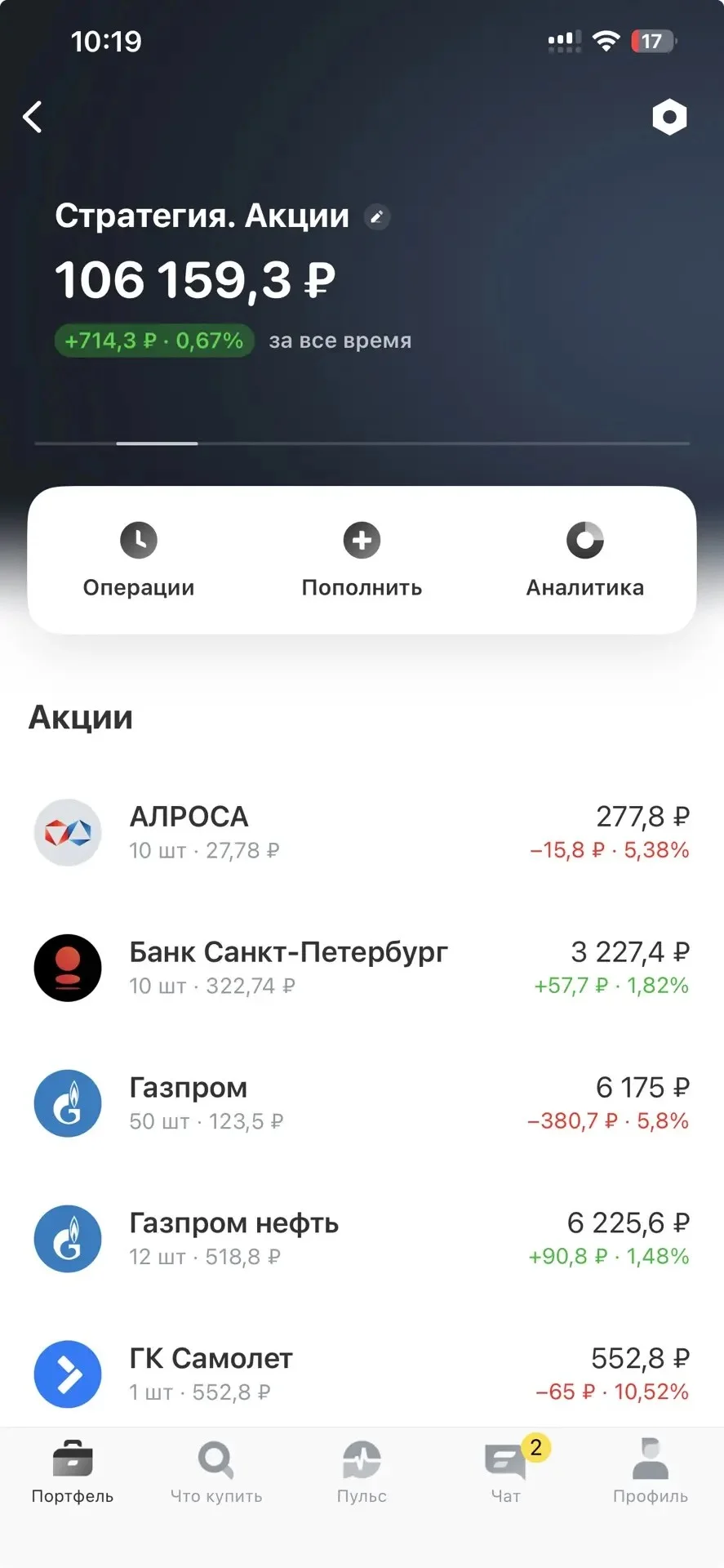
Task: Open the АЛРОСА stock position
Action: 362,832
